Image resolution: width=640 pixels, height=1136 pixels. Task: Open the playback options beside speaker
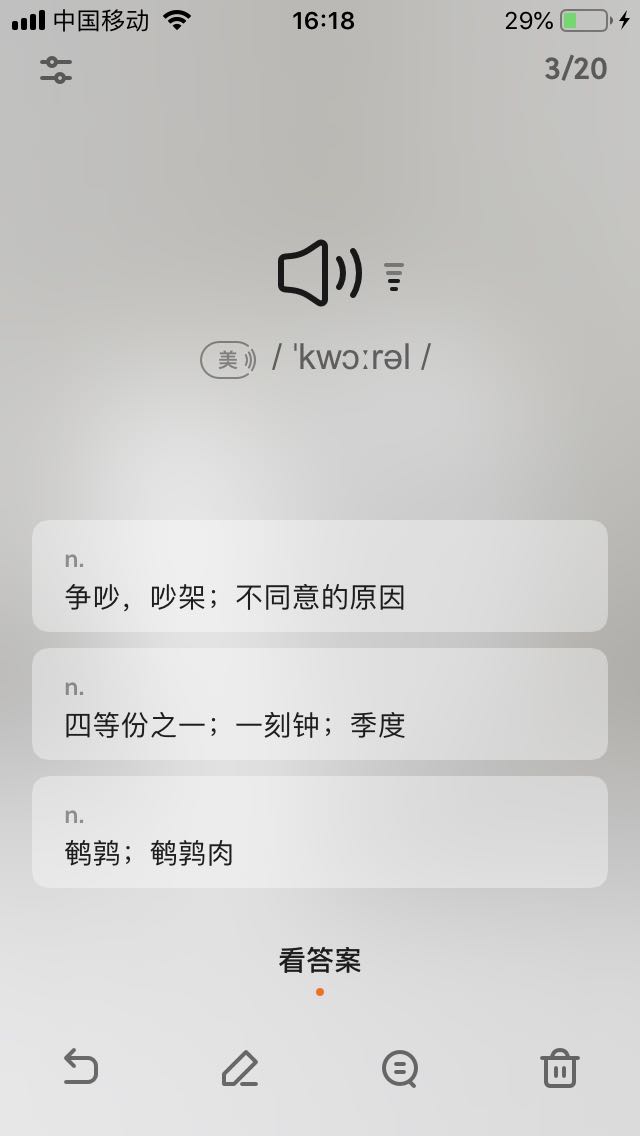(394, 277)
